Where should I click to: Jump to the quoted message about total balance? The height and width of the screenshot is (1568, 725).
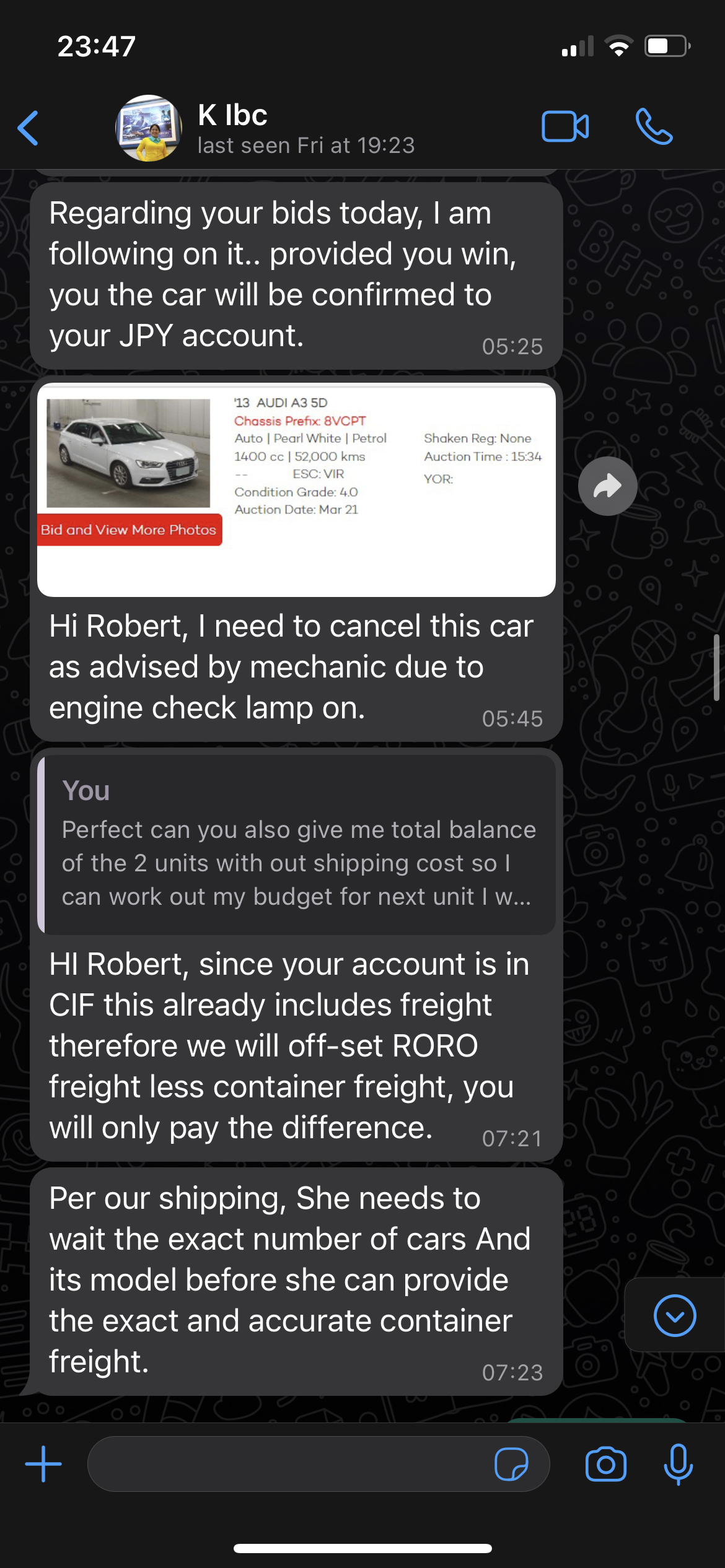[x=296, y=845]
